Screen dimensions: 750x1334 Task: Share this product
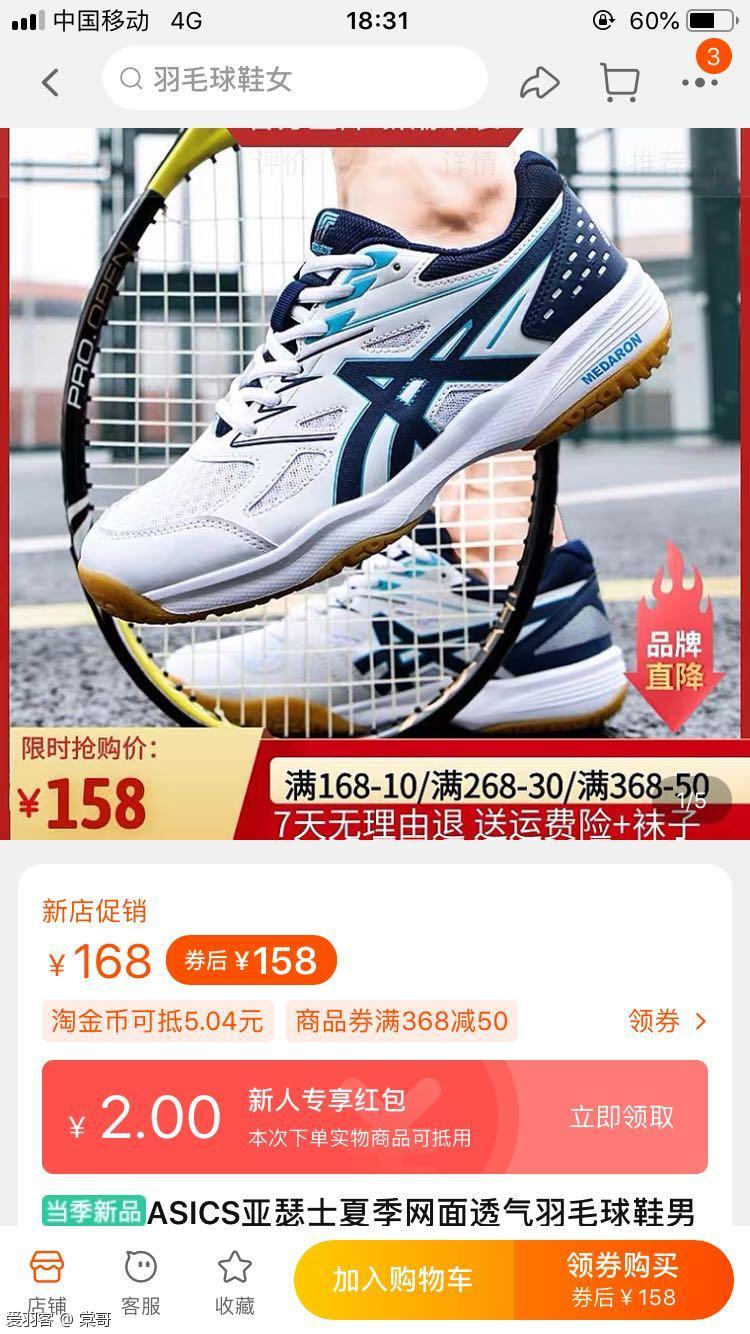pyautogui.click(x=540, y=82)
